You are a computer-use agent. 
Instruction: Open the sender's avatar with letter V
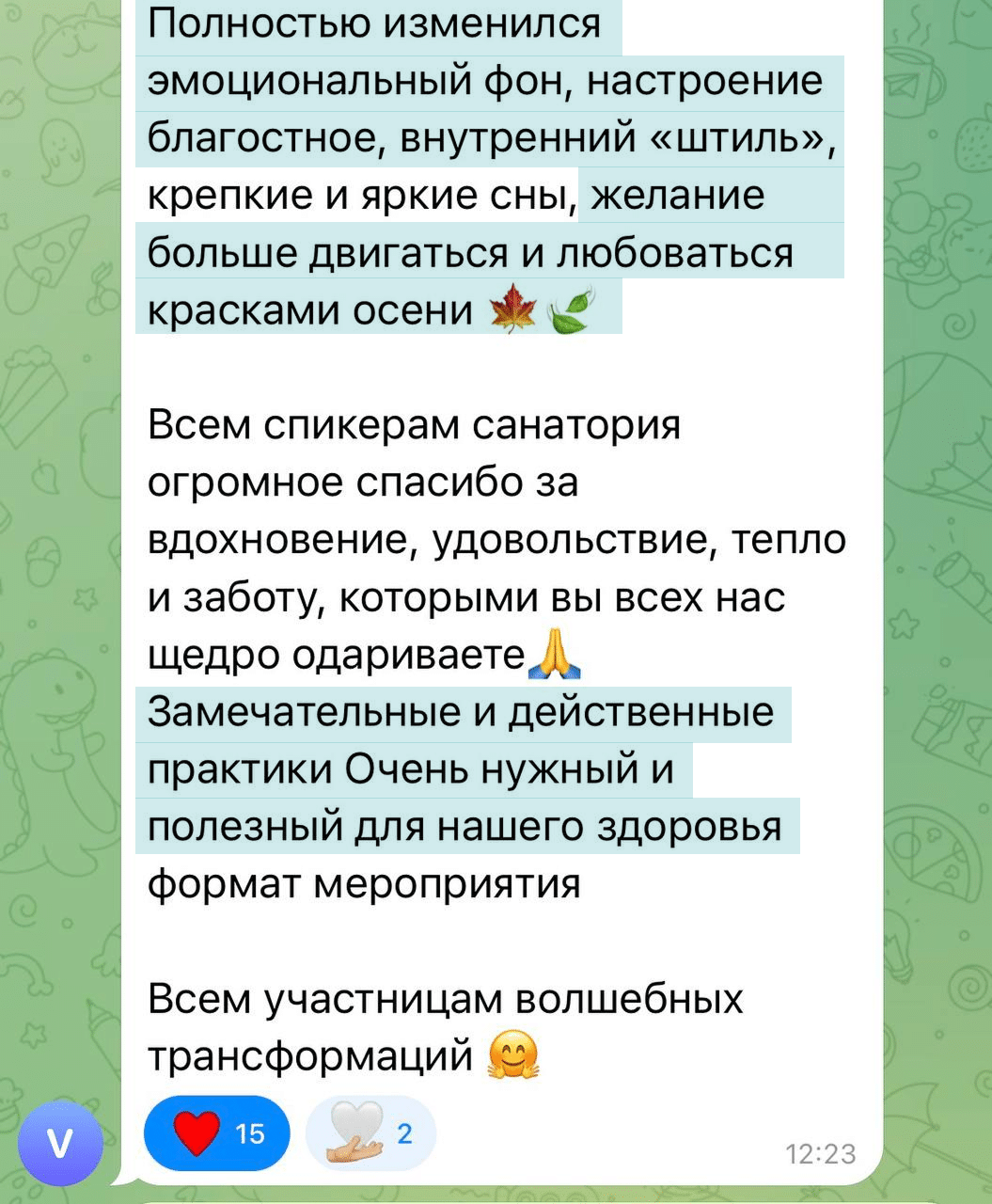59,1143
